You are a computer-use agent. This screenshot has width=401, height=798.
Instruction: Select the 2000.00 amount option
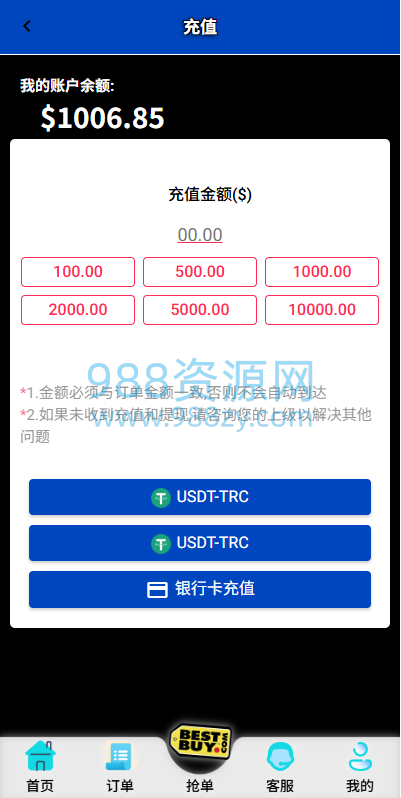[x=78, y=310]
